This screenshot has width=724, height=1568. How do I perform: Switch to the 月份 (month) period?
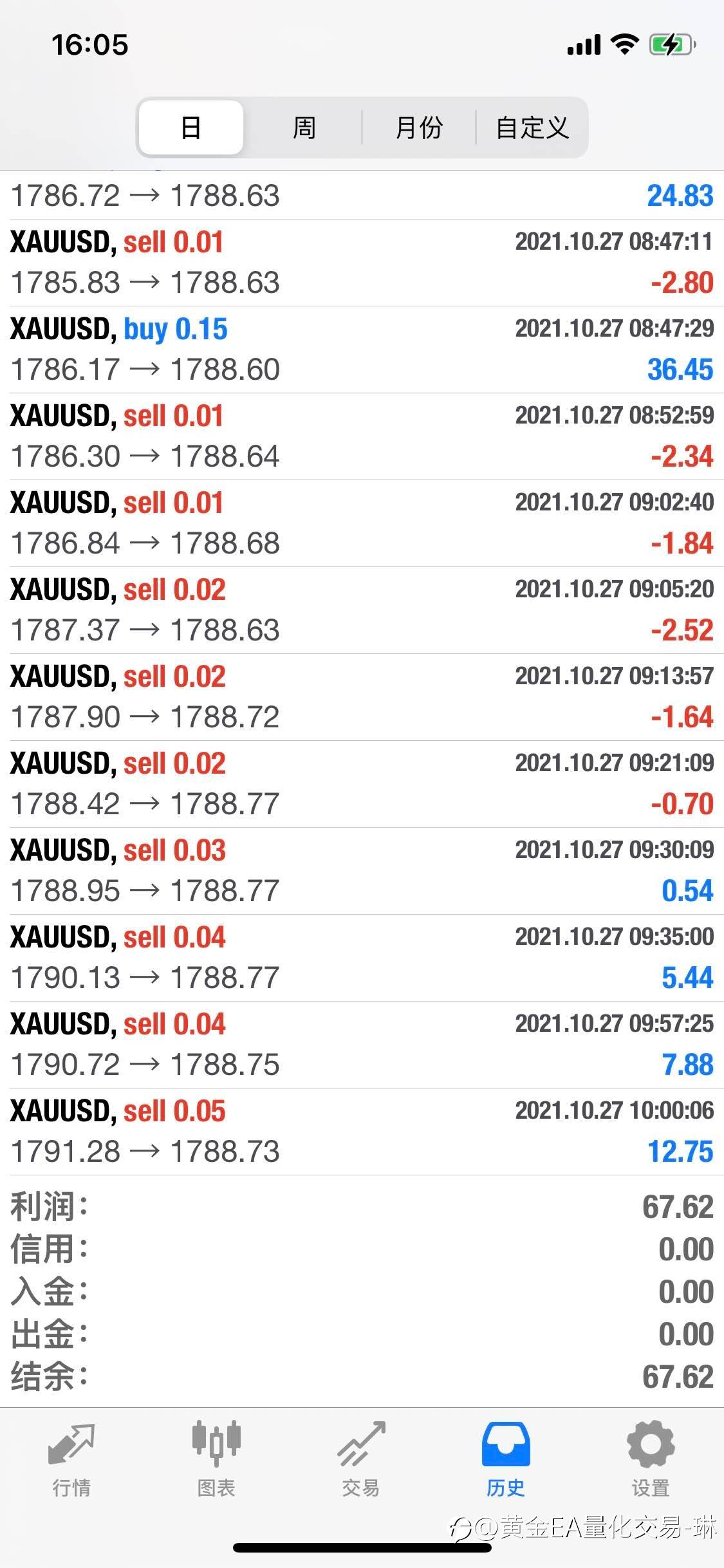(x=419, y=127)
